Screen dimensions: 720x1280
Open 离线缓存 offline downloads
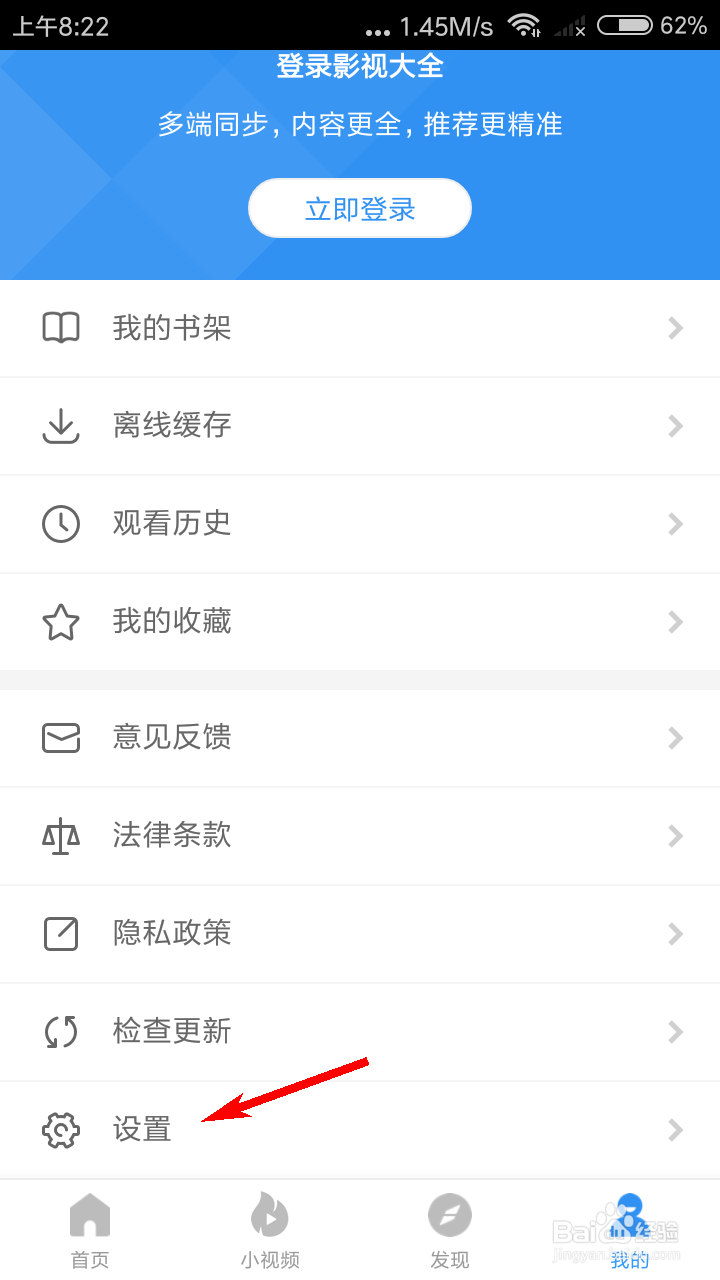[360, 426]
